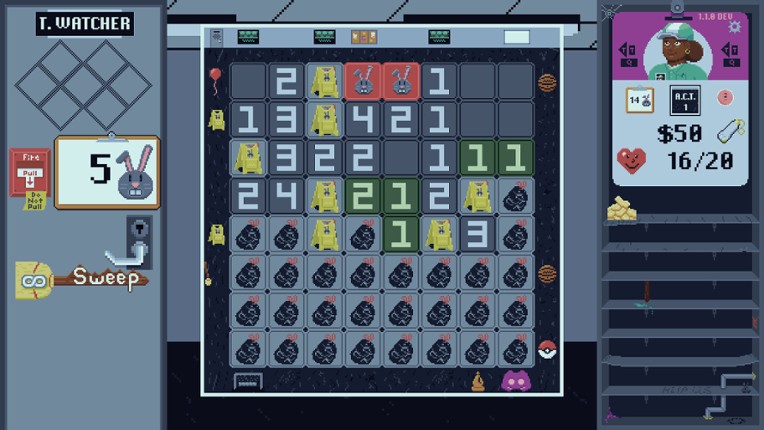Tap the keyboard icon below the grid
Image resolution: width=764 pixels, height=430 pixels.
(x=248, y=381)
